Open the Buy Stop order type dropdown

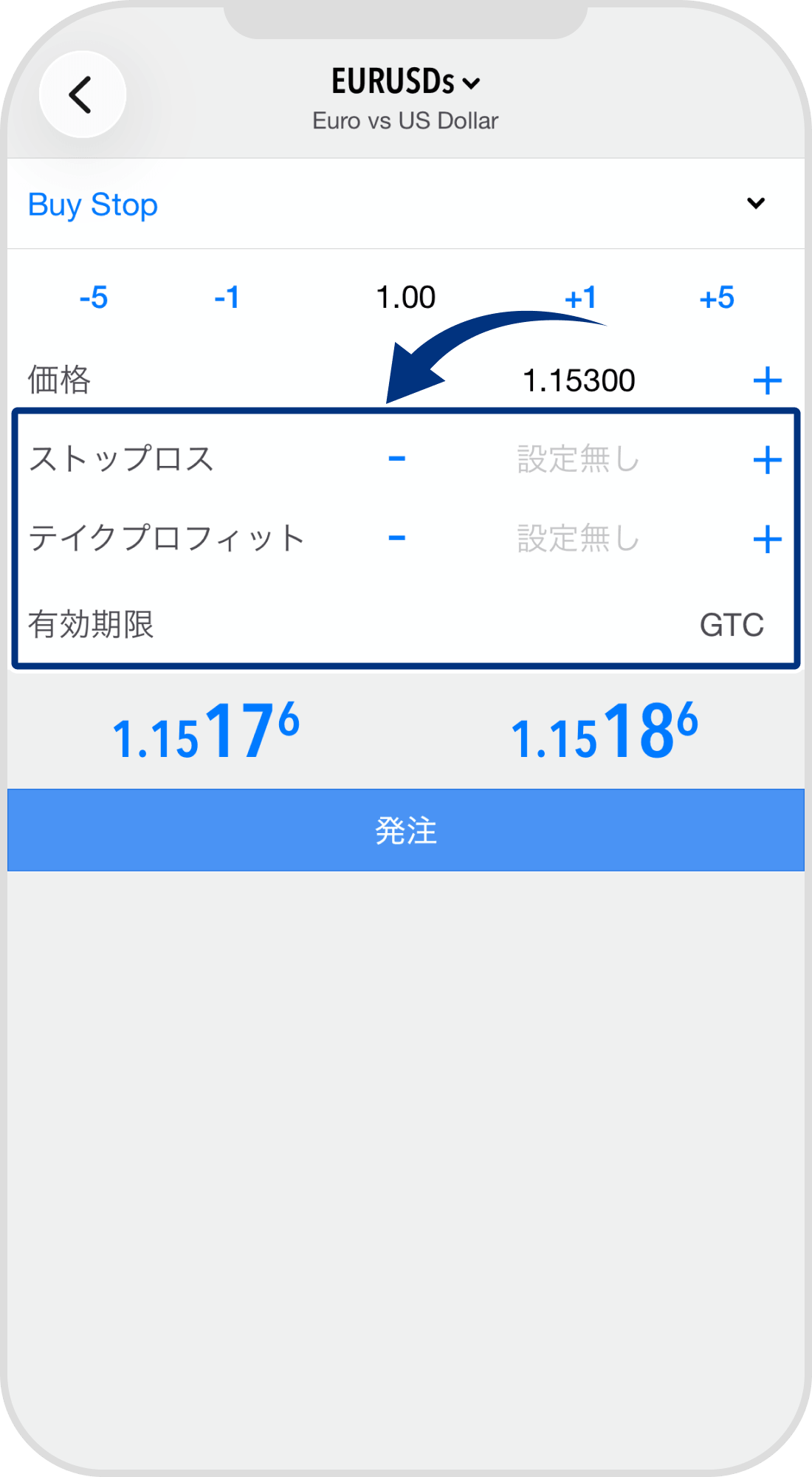[x=754, y=204]
